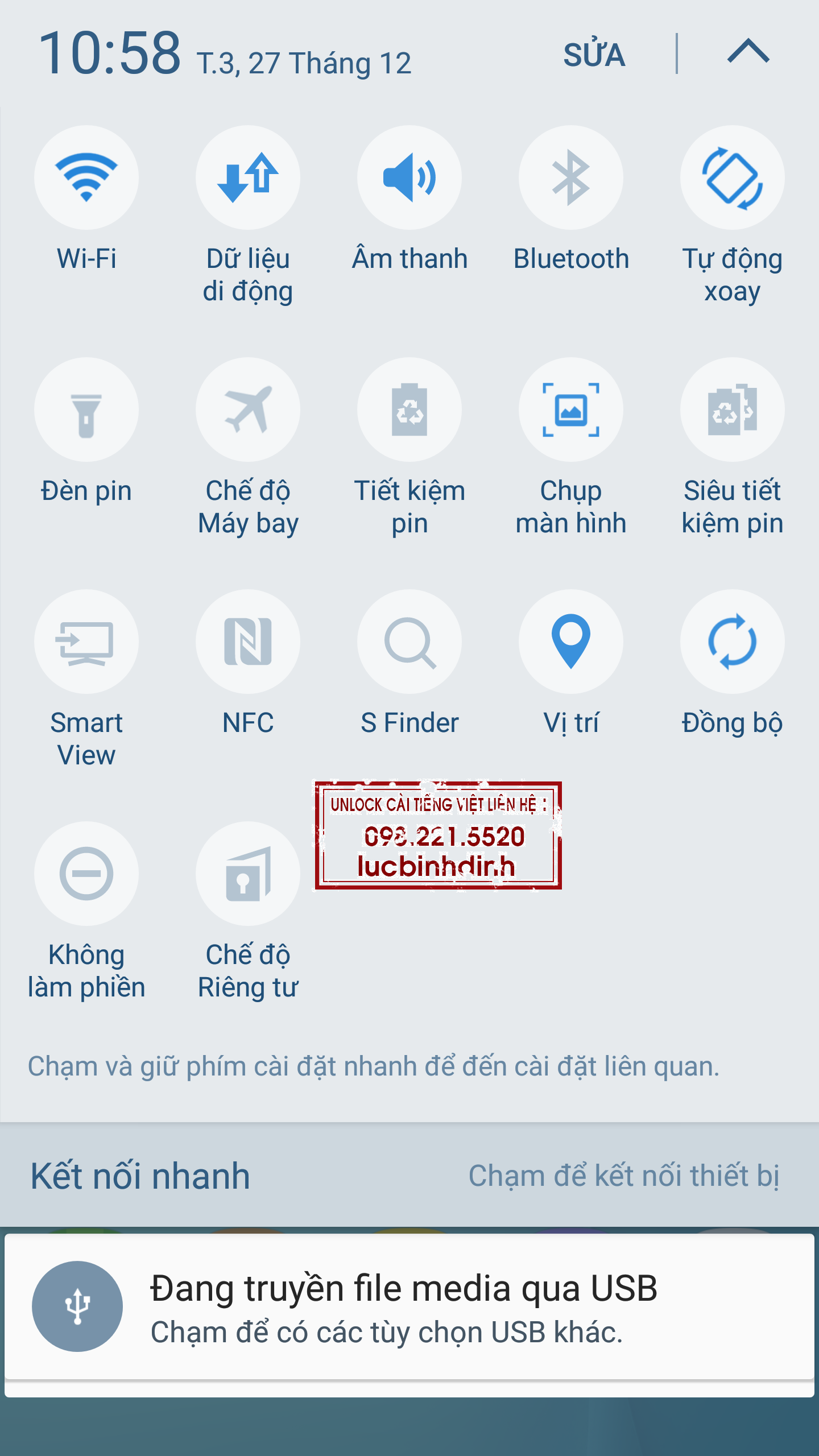Open S Finder search

coord(409,642)
